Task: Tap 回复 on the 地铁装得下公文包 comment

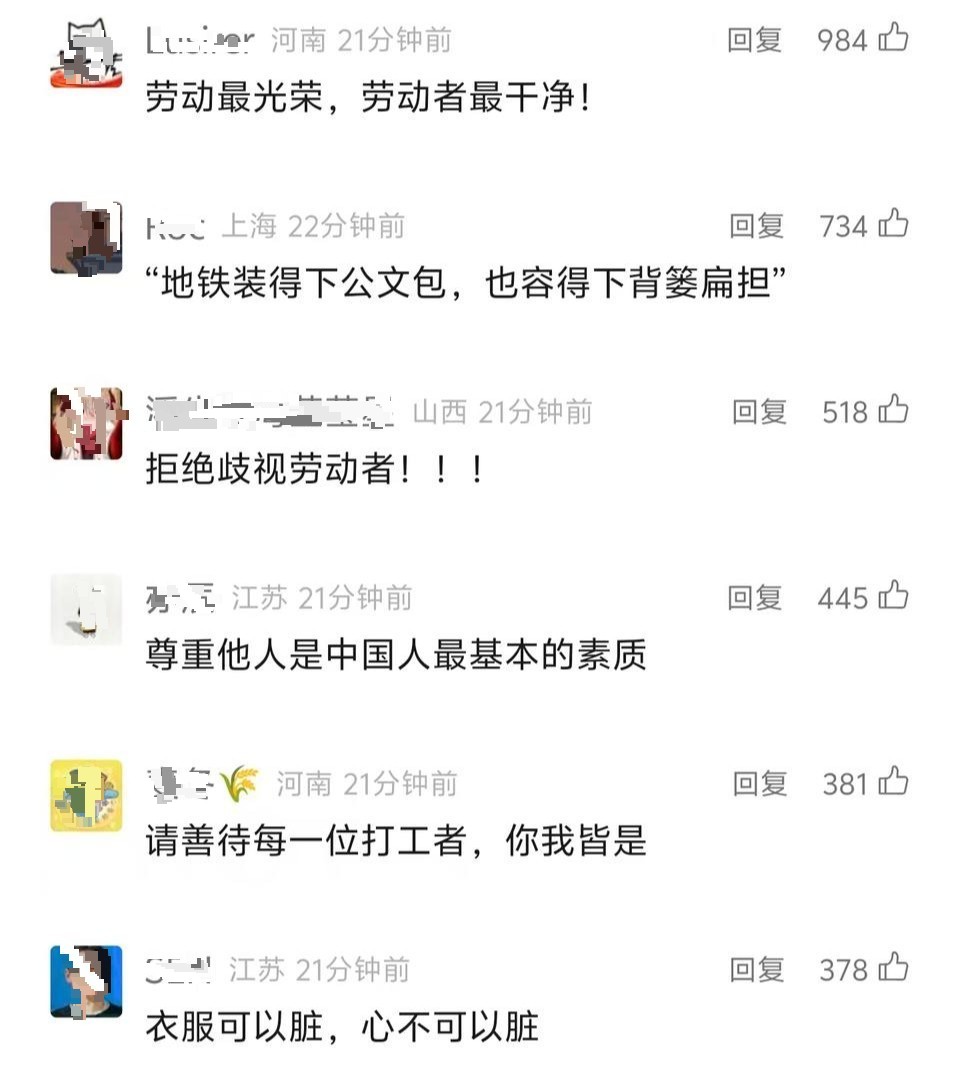Action: coord(756,226)
